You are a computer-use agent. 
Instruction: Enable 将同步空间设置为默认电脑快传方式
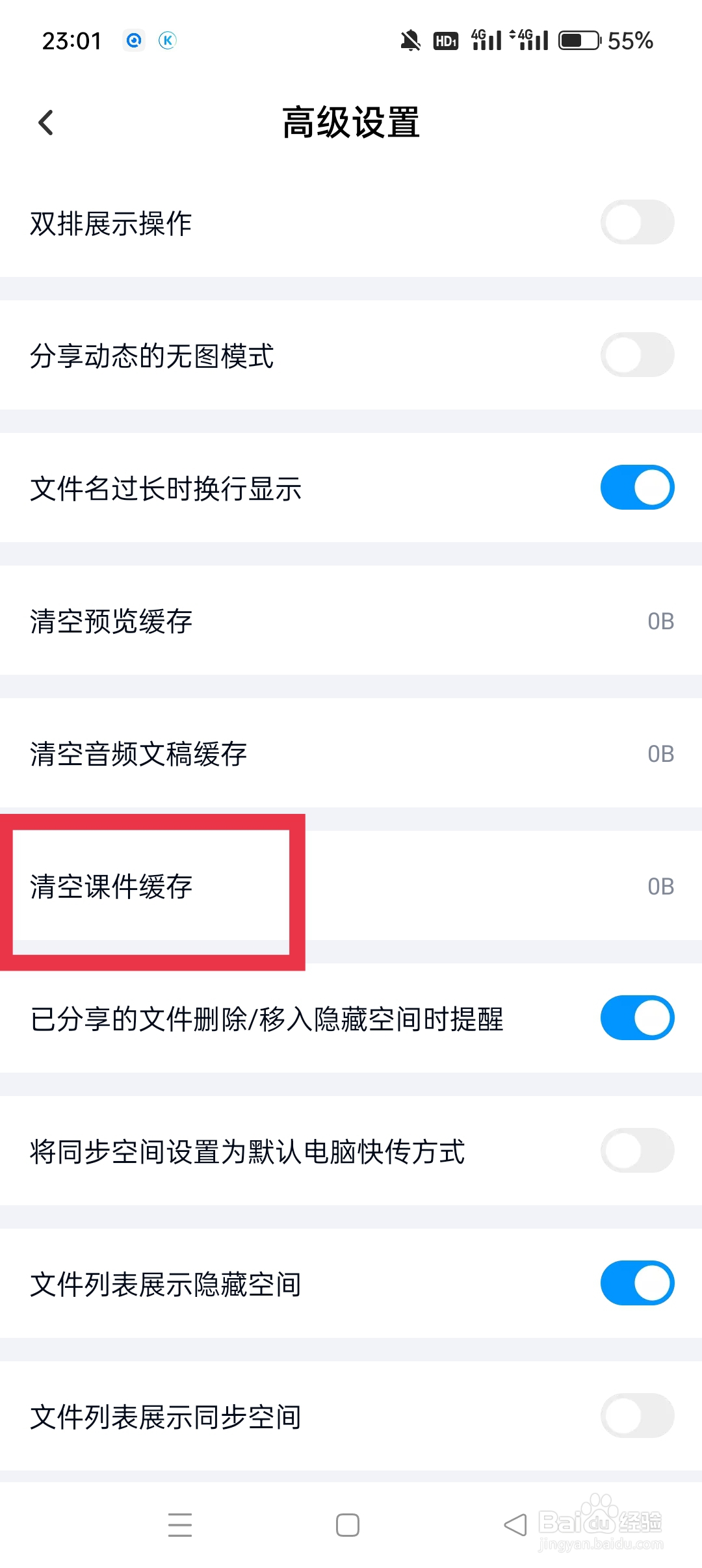click(636, 1150)
